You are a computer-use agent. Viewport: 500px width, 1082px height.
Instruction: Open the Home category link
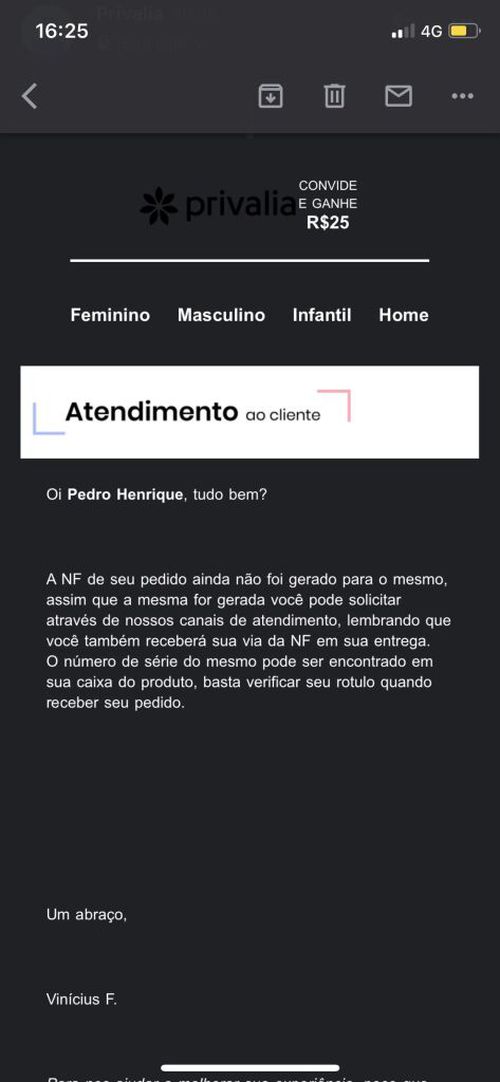click(x=403, y=315)
